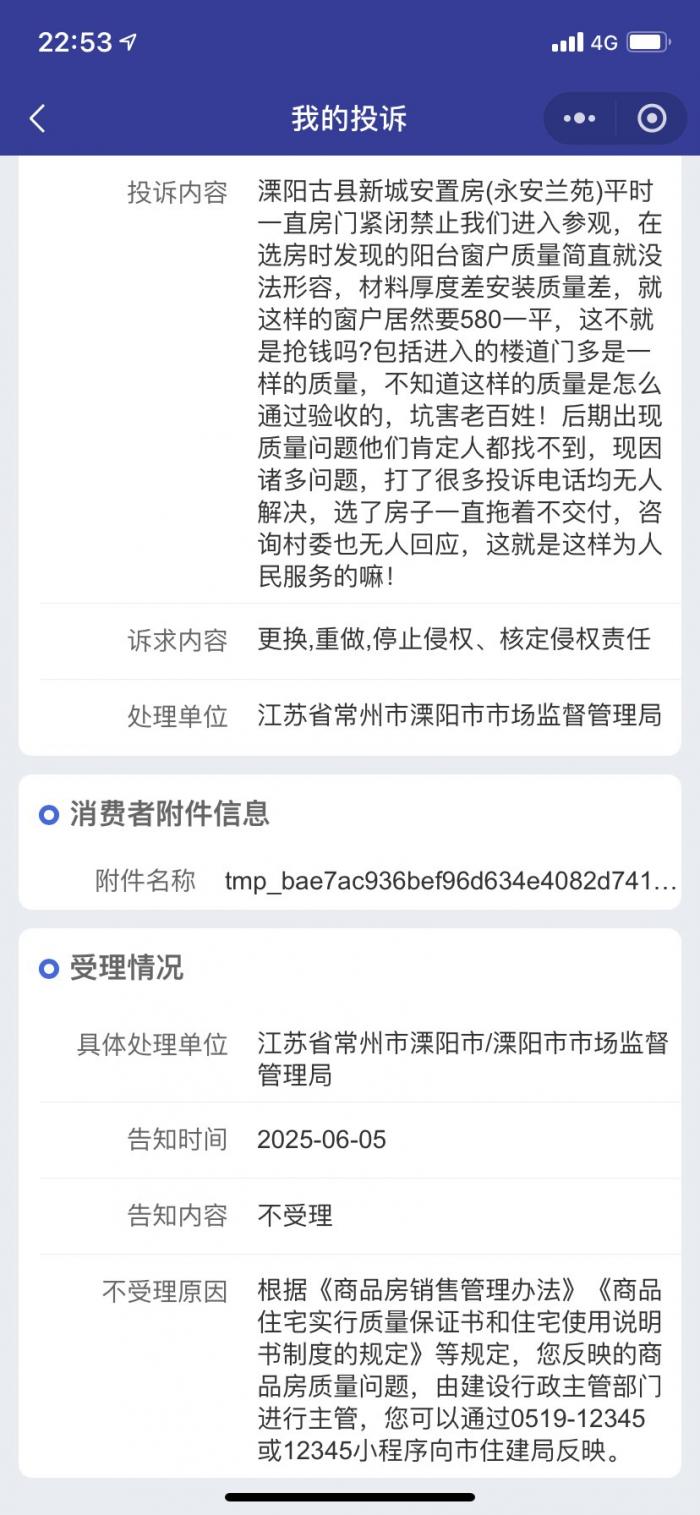Go back from 我的投诉 page
Screen dimensions: 700x1515
[x=38, y=119]
